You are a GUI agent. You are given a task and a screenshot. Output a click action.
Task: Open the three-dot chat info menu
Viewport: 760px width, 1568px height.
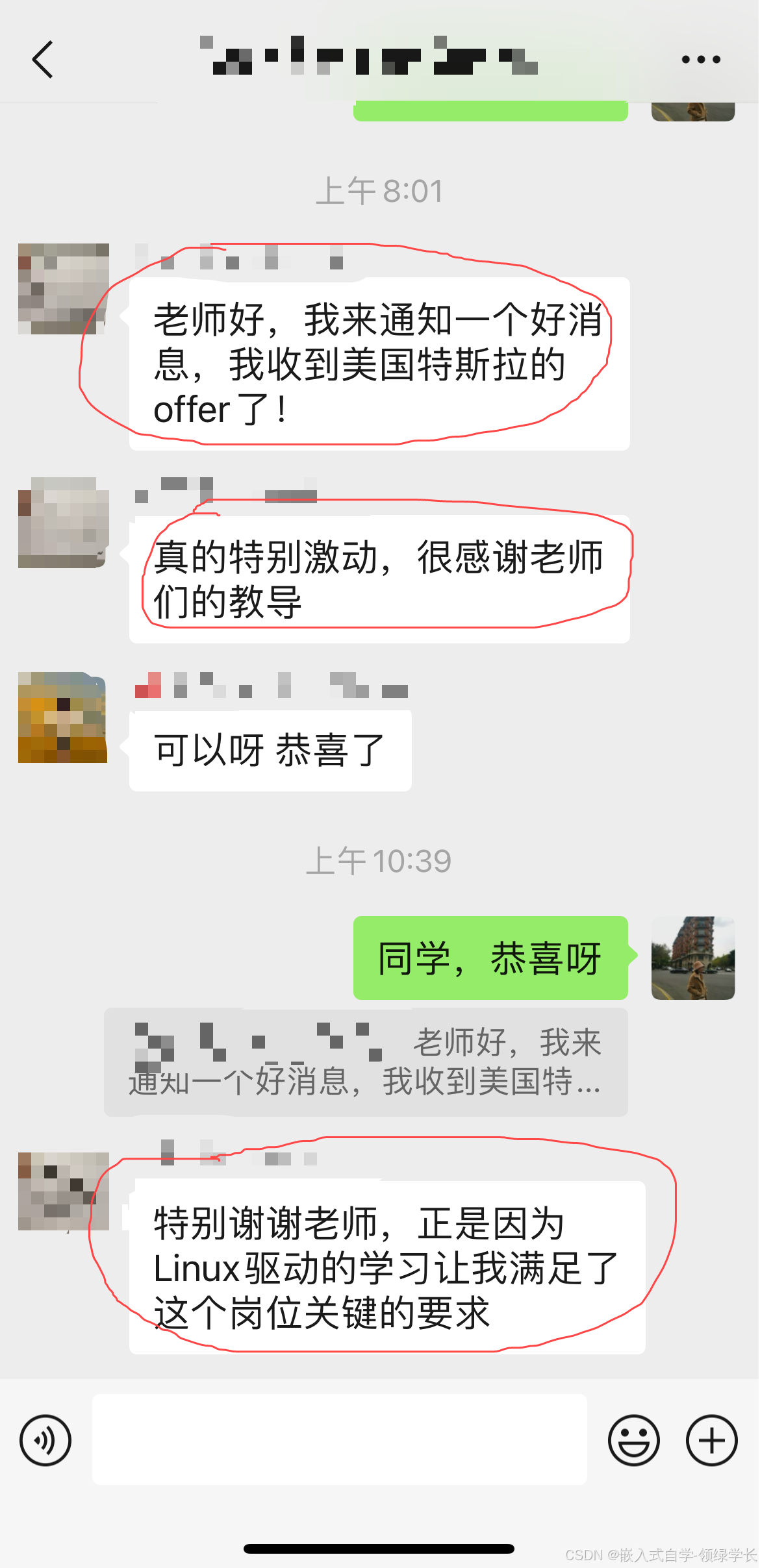coord(701,60)
